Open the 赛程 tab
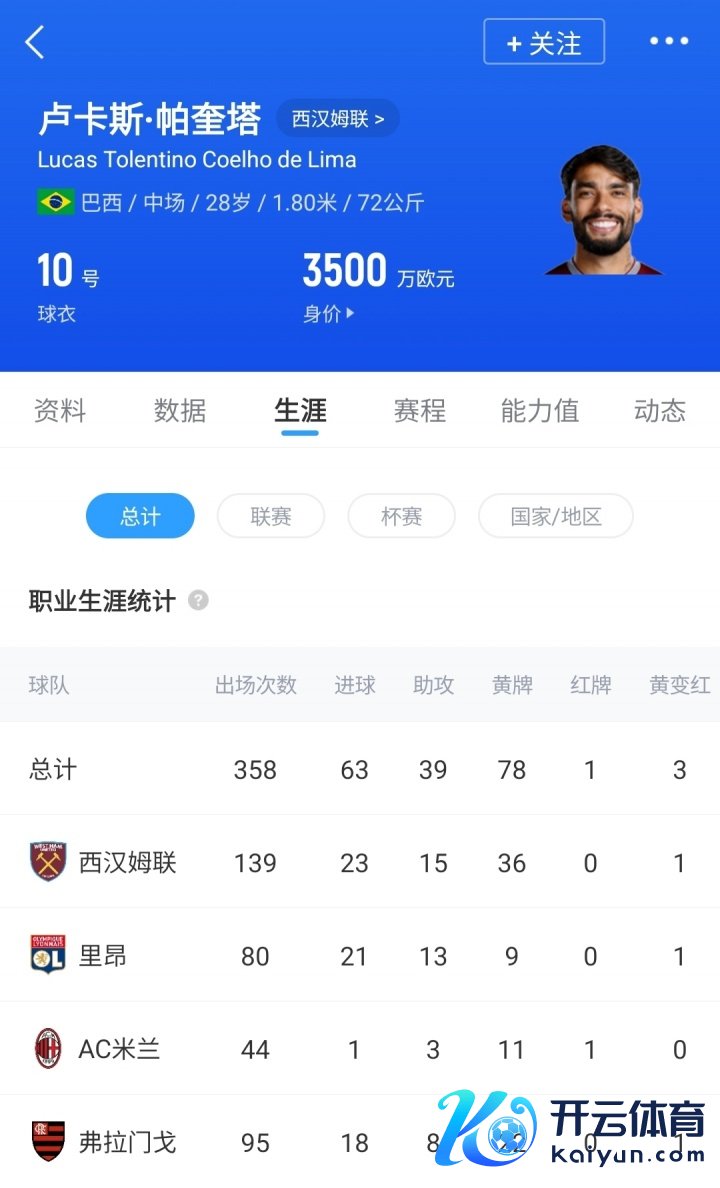This screenshot has width=720, height=1188. tap(420, 411)
